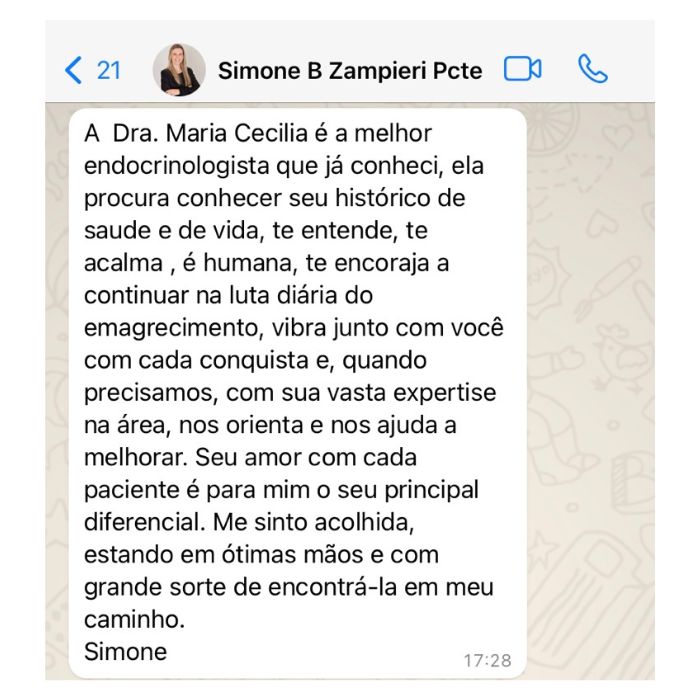
Task: Go back to the chat list
Action: tap(92, 70)
